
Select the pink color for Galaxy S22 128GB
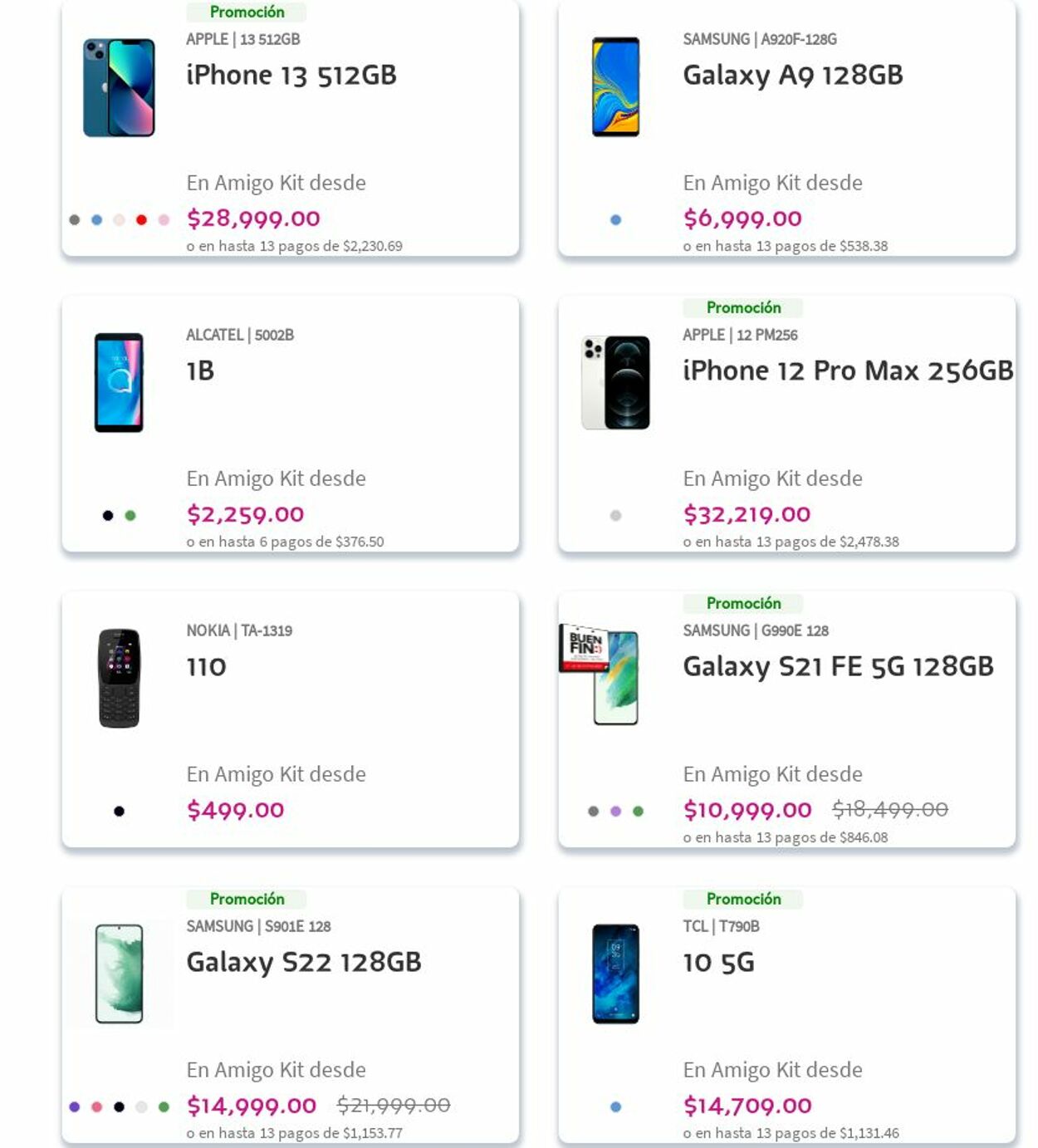click(x=96, y=1107)
